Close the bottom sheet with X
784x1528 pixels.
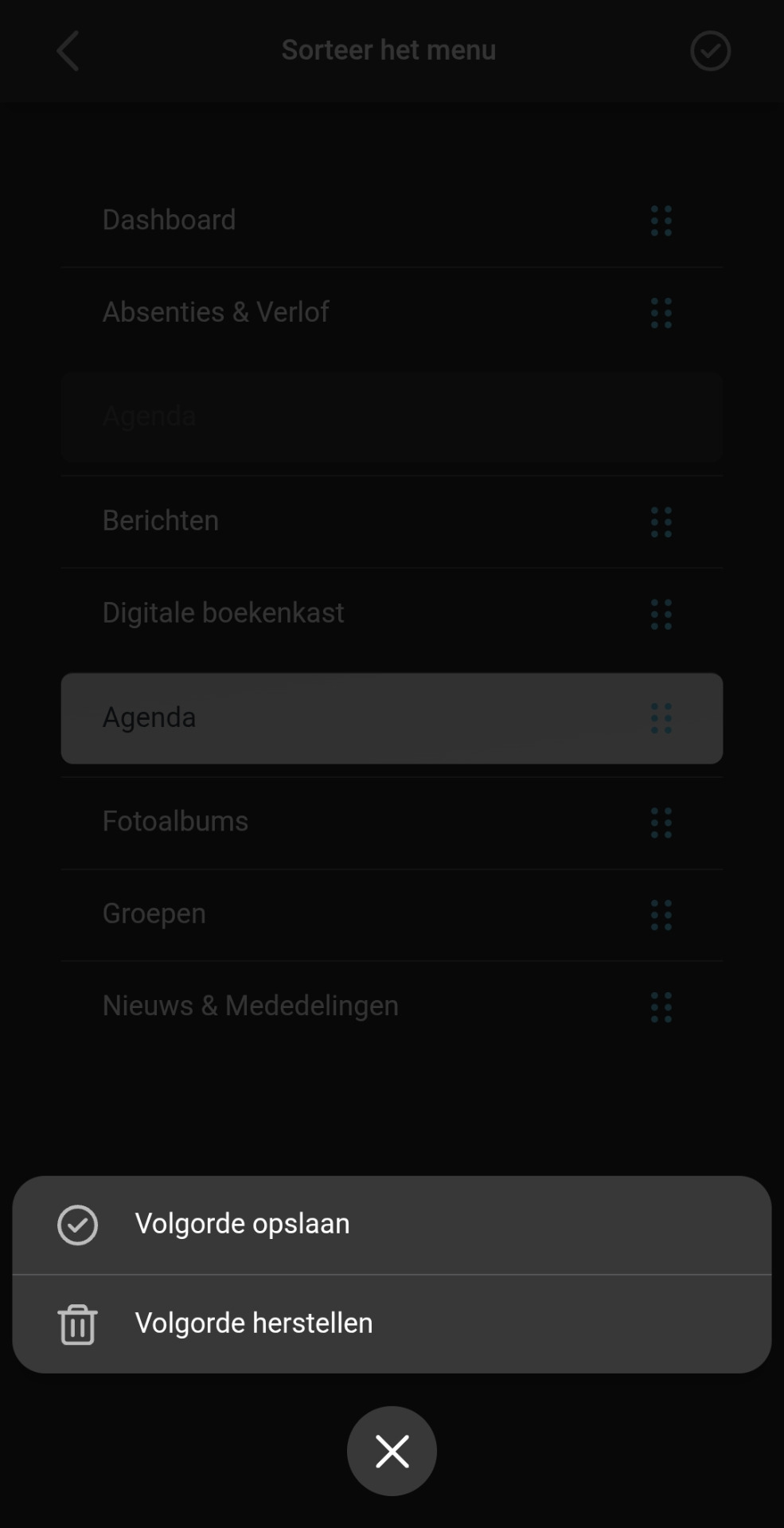(x=392, y=1451)
